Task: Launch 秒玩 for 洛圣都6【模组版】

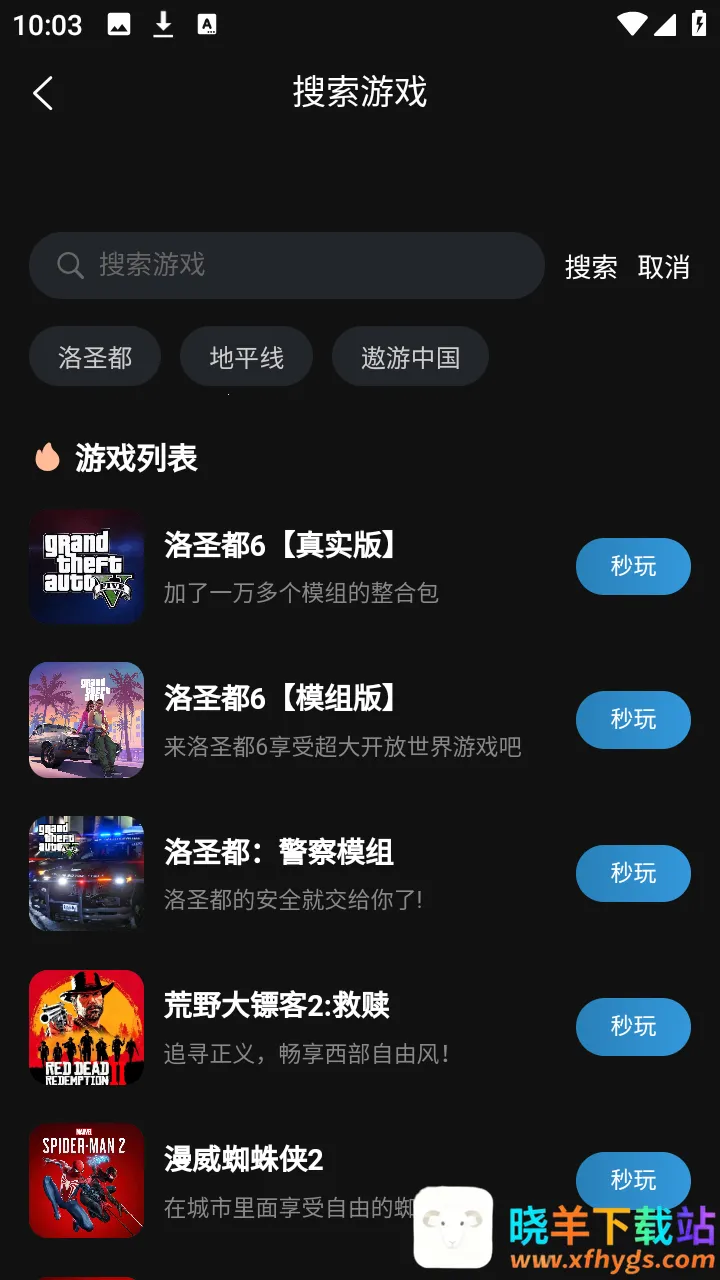Action: click(x=633, y=720)
